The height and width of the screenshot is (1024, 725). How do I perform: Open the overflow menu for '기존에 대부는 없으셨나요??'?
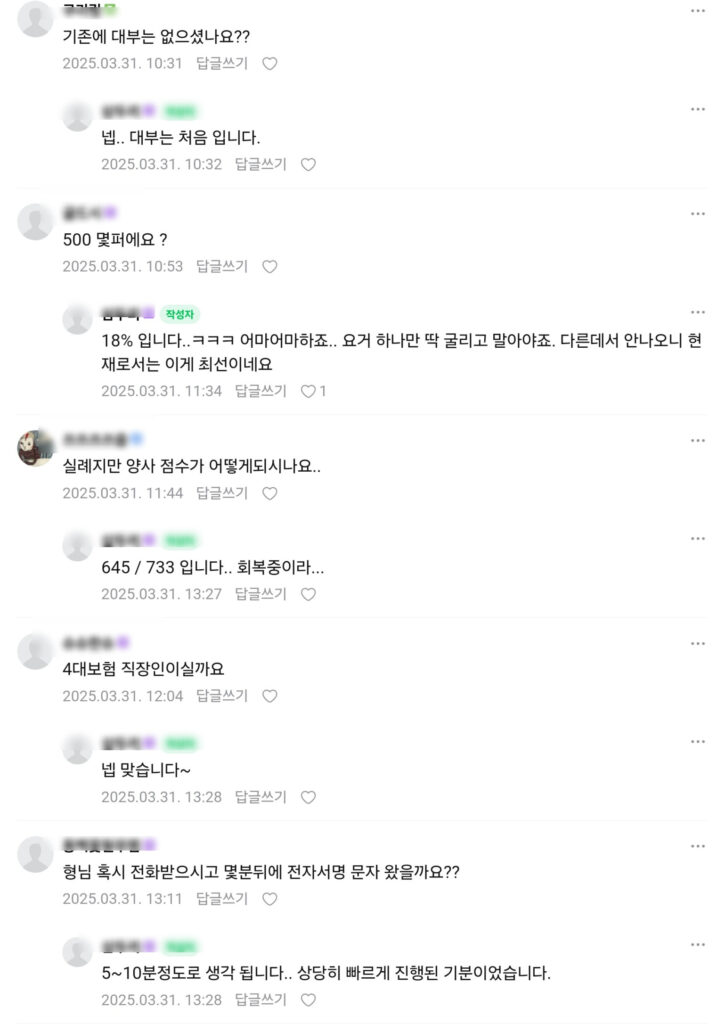(x=697, y=11)
